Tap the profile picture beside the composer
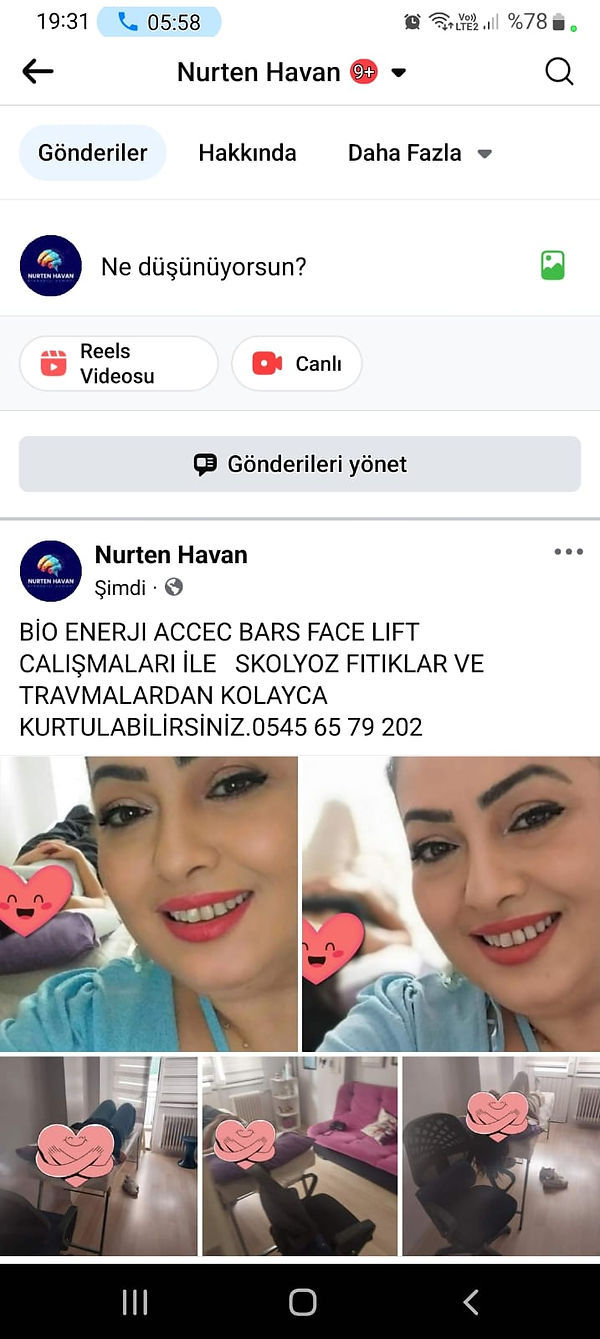 click(51, 265)
